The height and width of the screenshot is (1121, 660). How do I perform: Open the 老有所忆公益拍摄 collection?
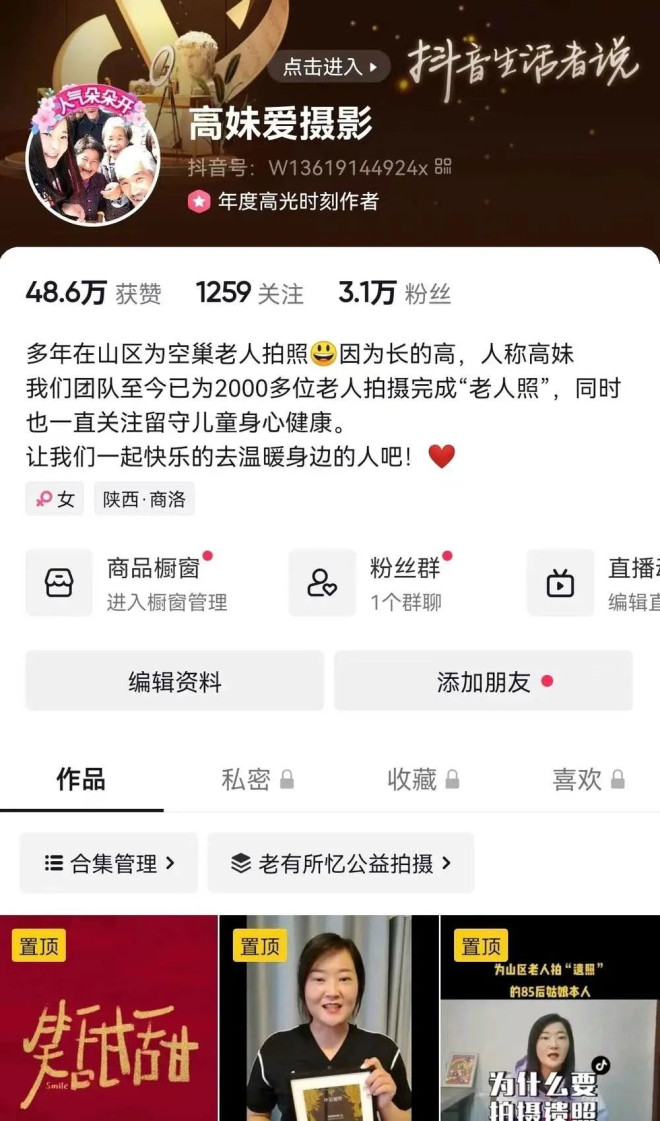341,863
